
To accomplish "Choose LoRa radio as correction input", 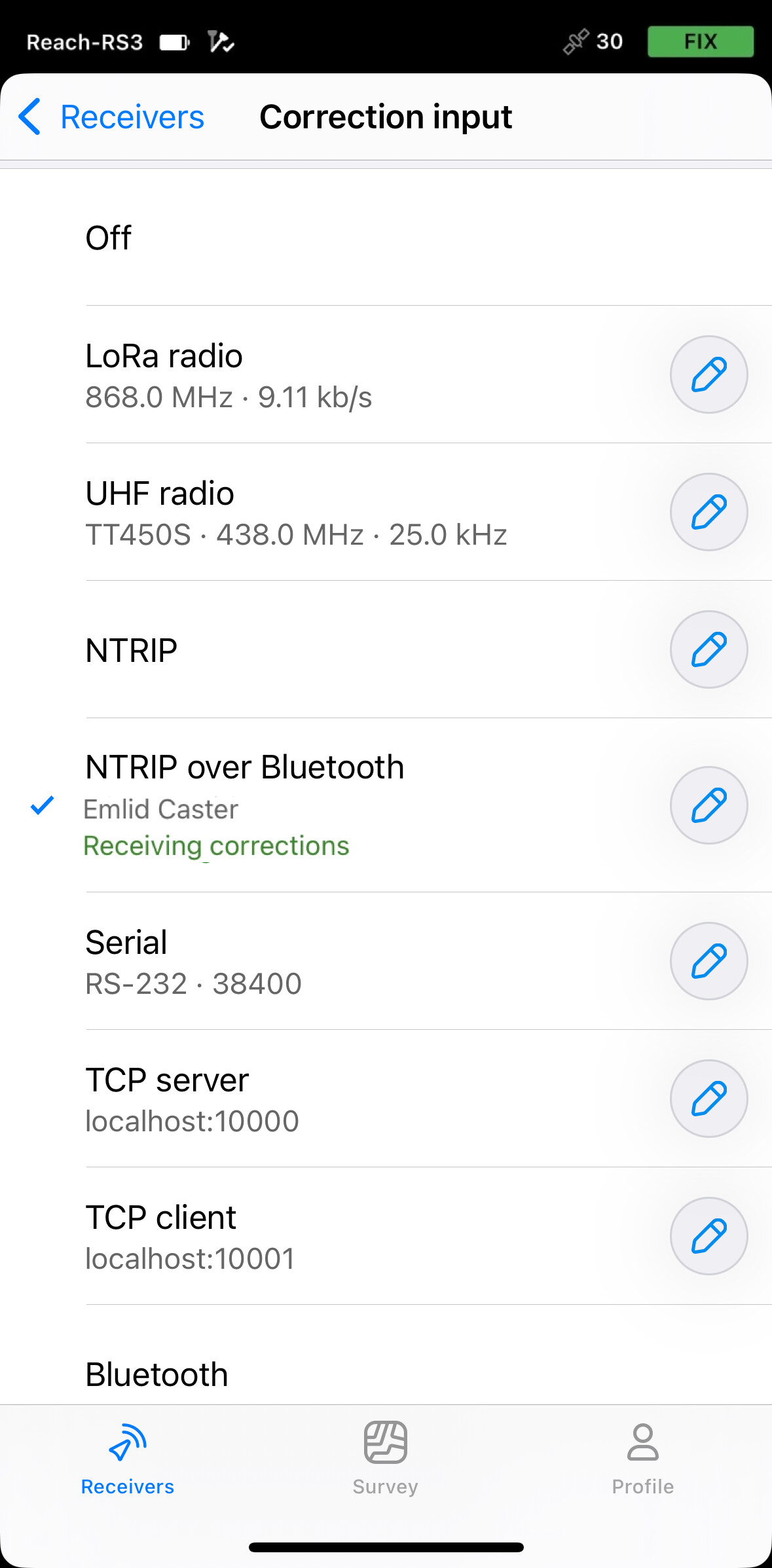I will pyautogui.click(x=334, y=374).
